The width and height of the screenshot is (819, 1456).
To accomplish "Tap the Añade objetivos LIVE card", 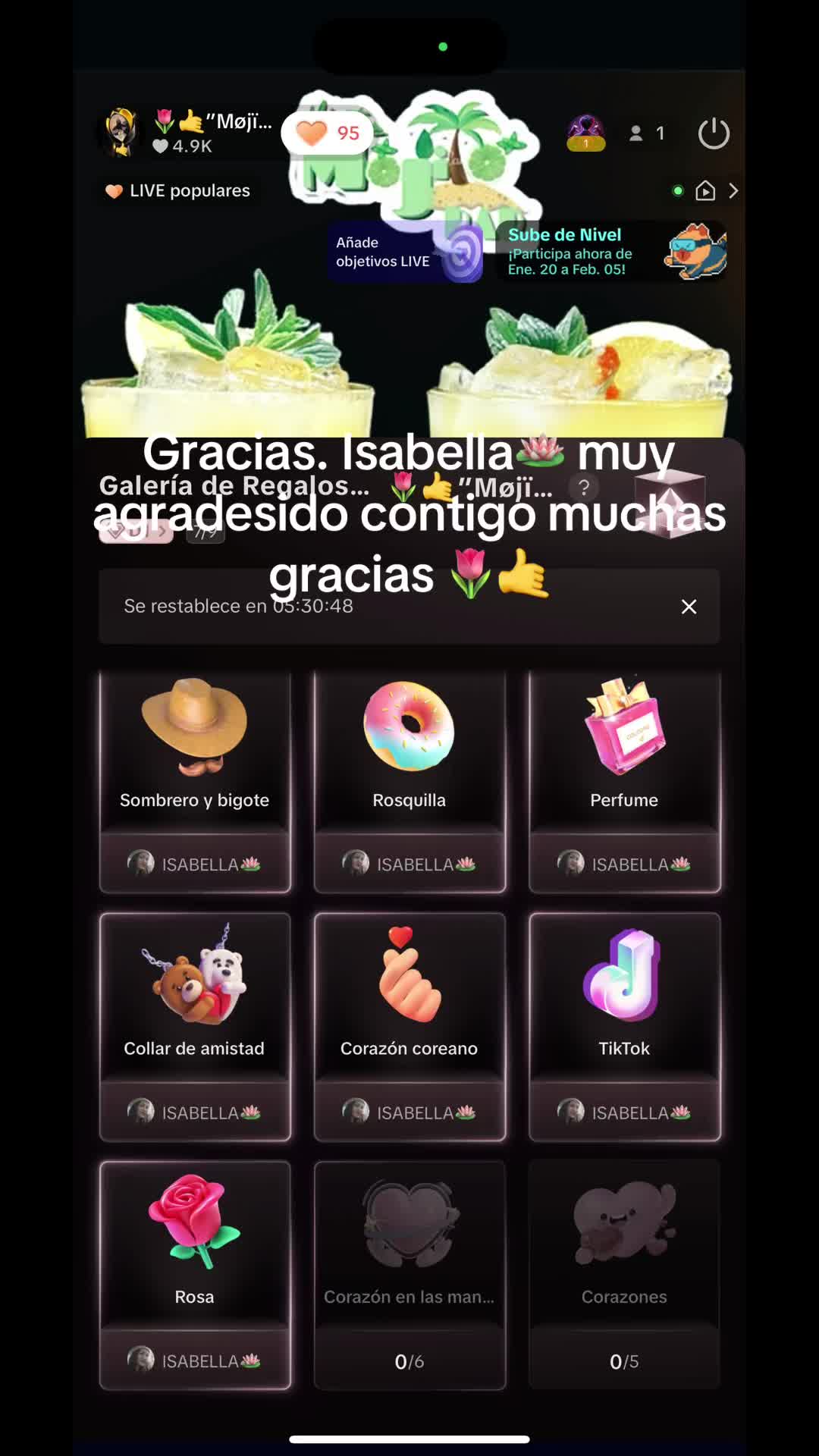I will click(x=404, y=252).
